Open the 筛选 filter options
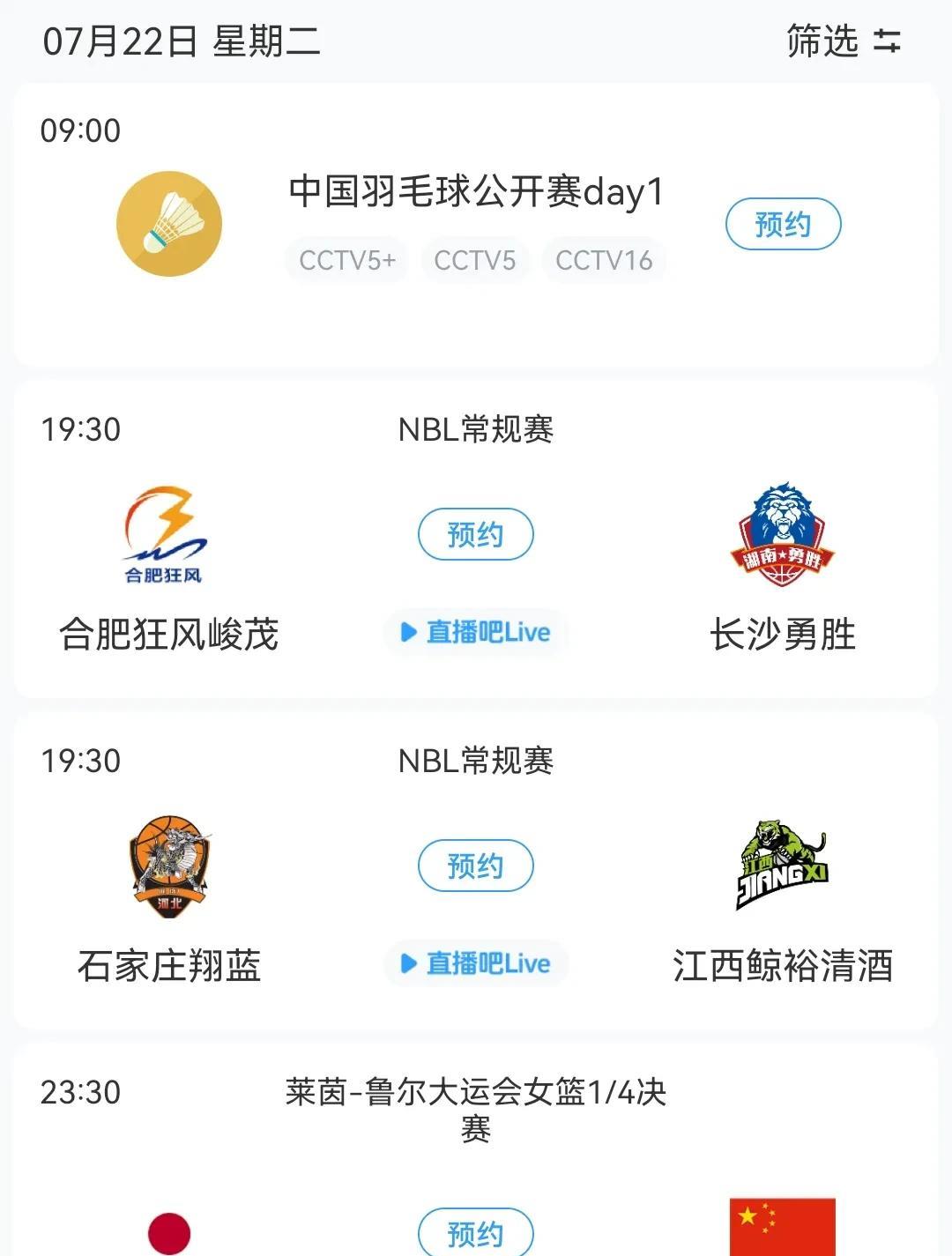 843,41
